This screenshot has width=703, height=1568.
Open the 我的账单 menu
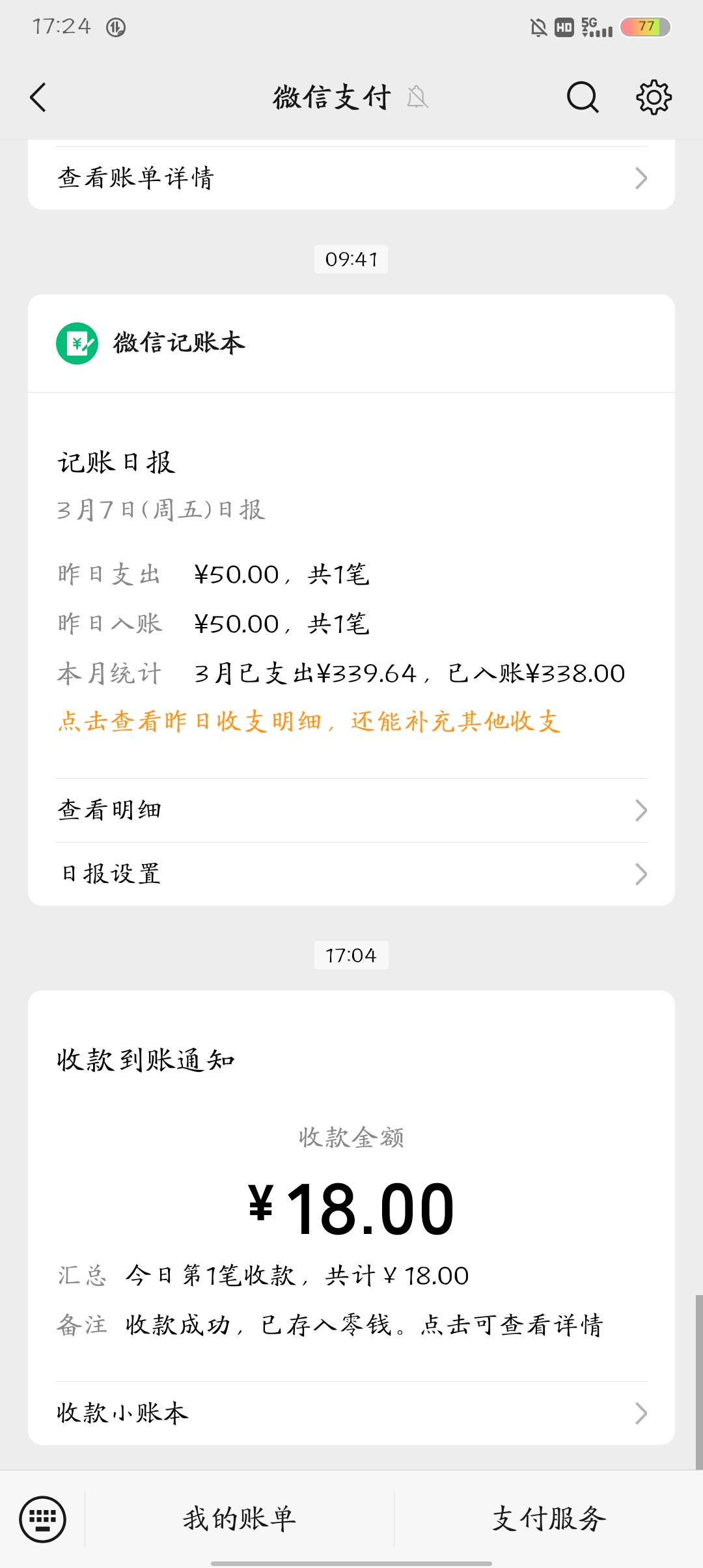pyautogui.click(x=240, y=1519)
